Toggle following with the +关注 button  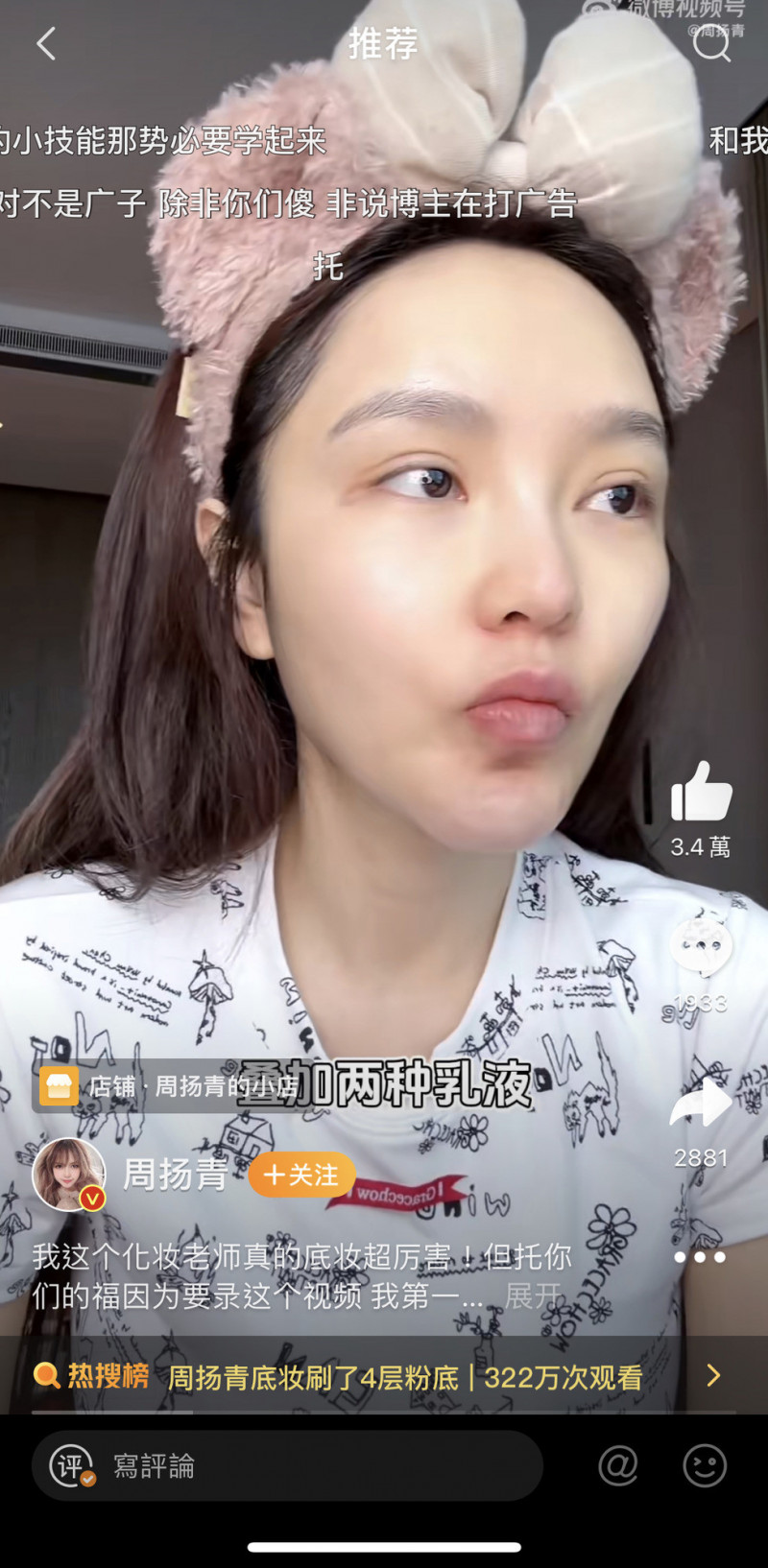301,1175
